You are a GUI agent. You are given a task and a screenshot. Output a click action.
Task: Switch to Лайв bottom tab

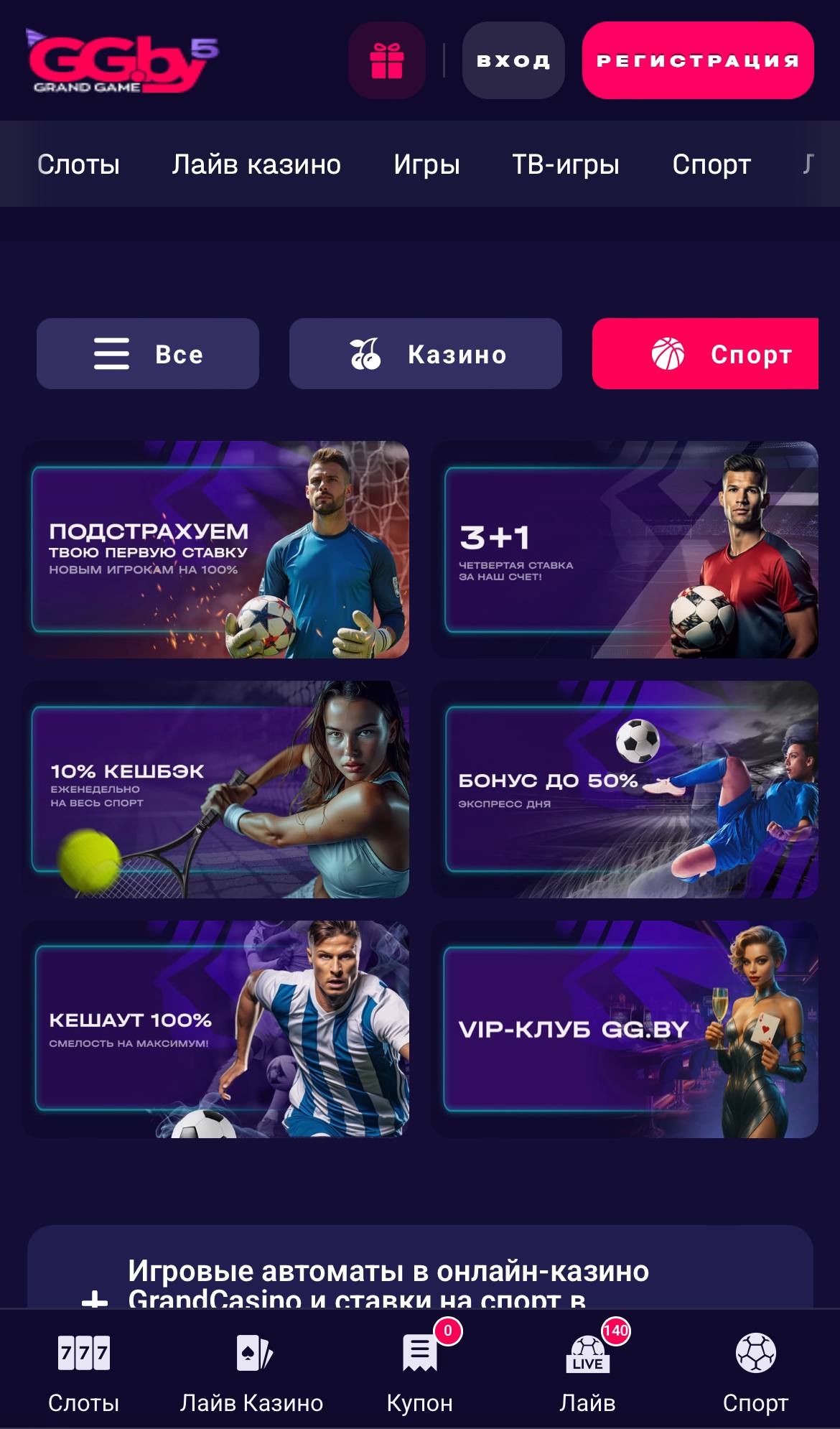pos(588,1373)
